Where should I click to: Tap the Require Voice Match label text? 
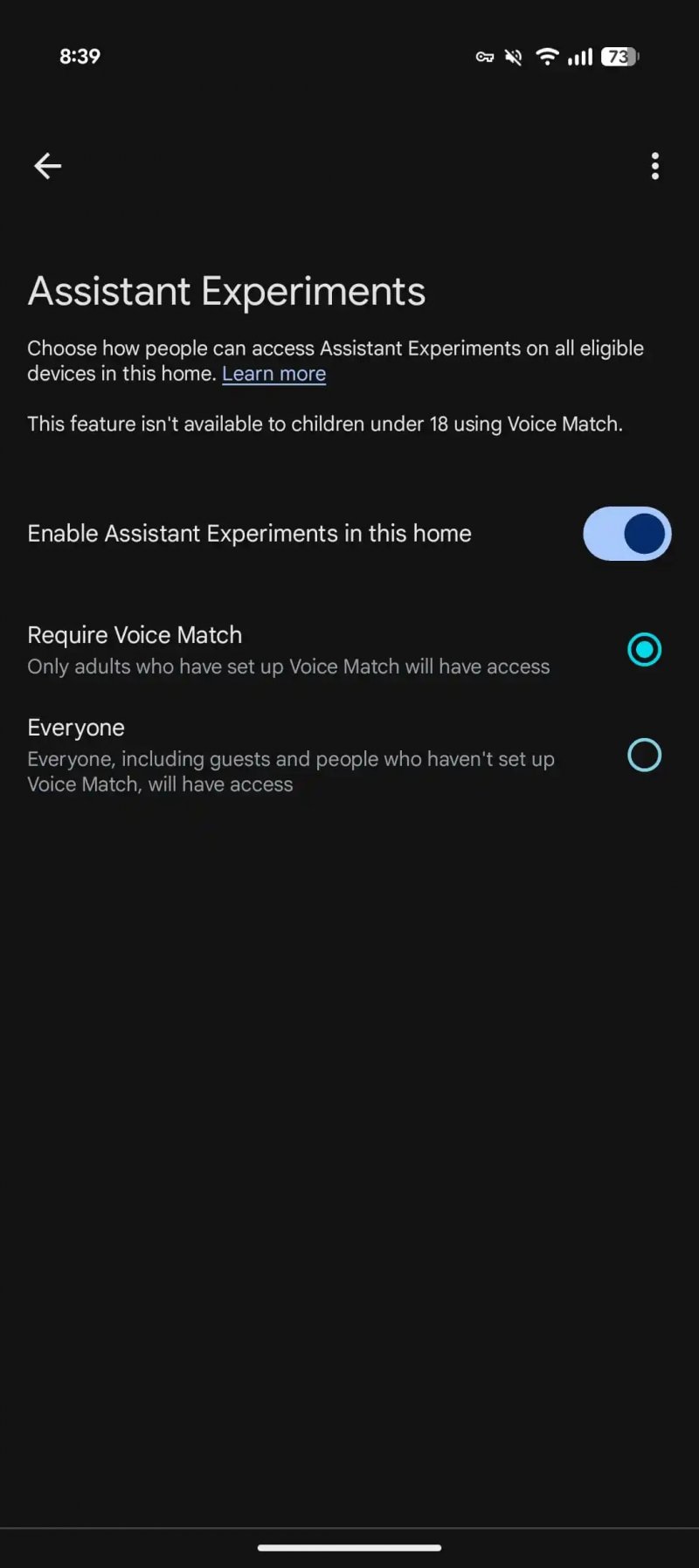(x=135, y=635)
